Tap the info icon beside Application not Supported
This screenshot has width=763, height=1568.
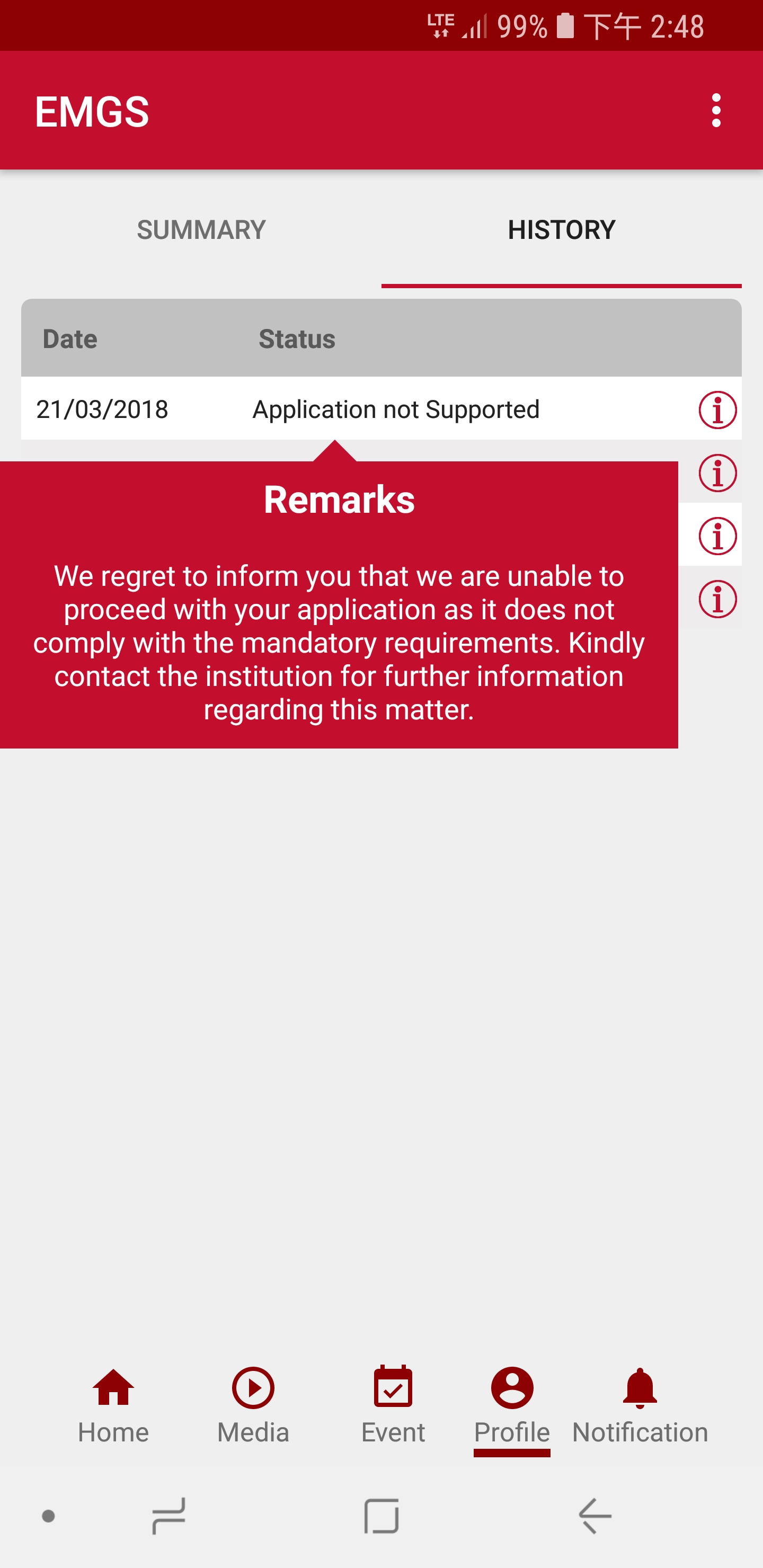[x=717, y=409]
